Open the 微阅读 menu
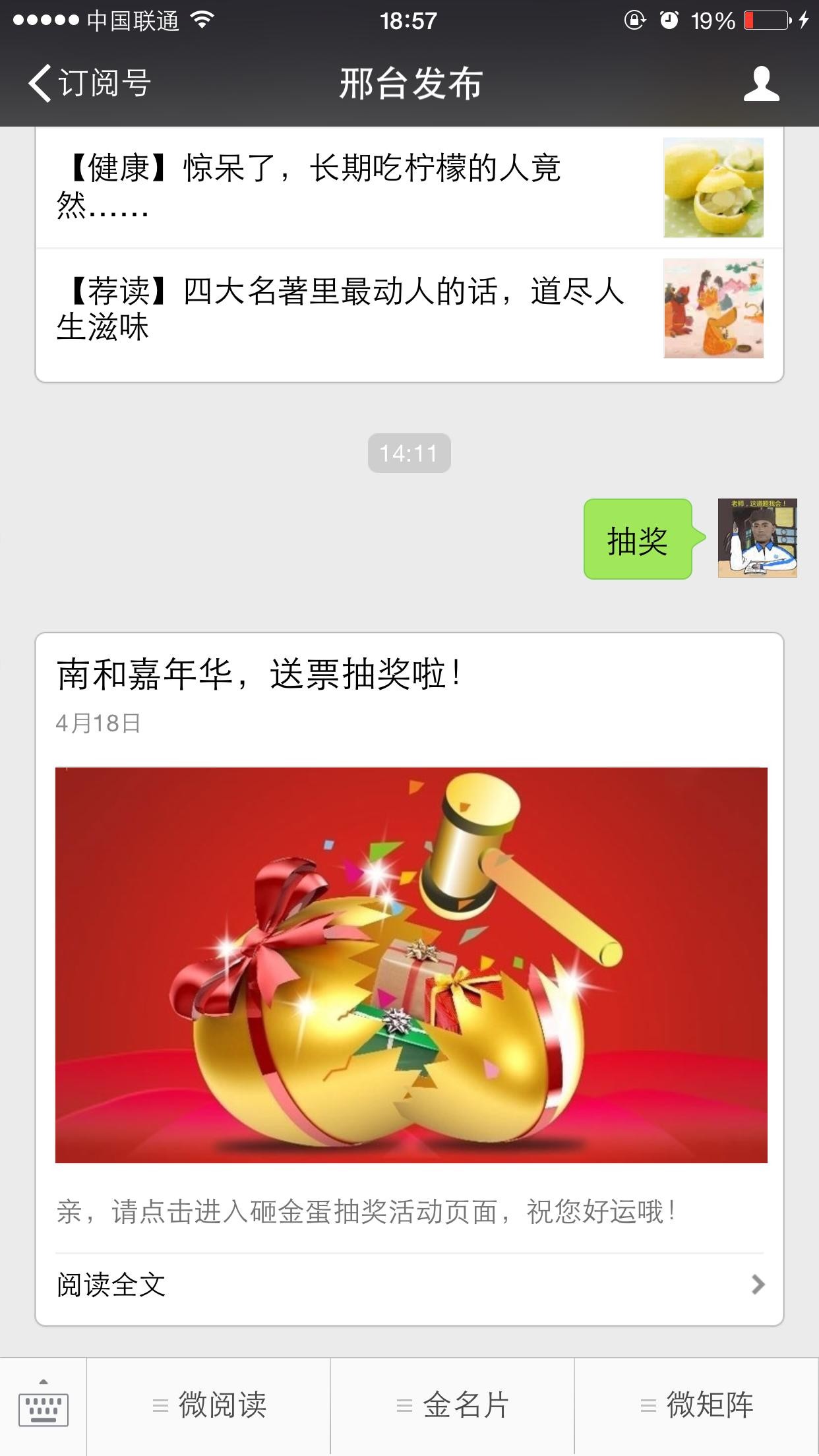Screen dimensions: 819x1456 pos(209,1405)
